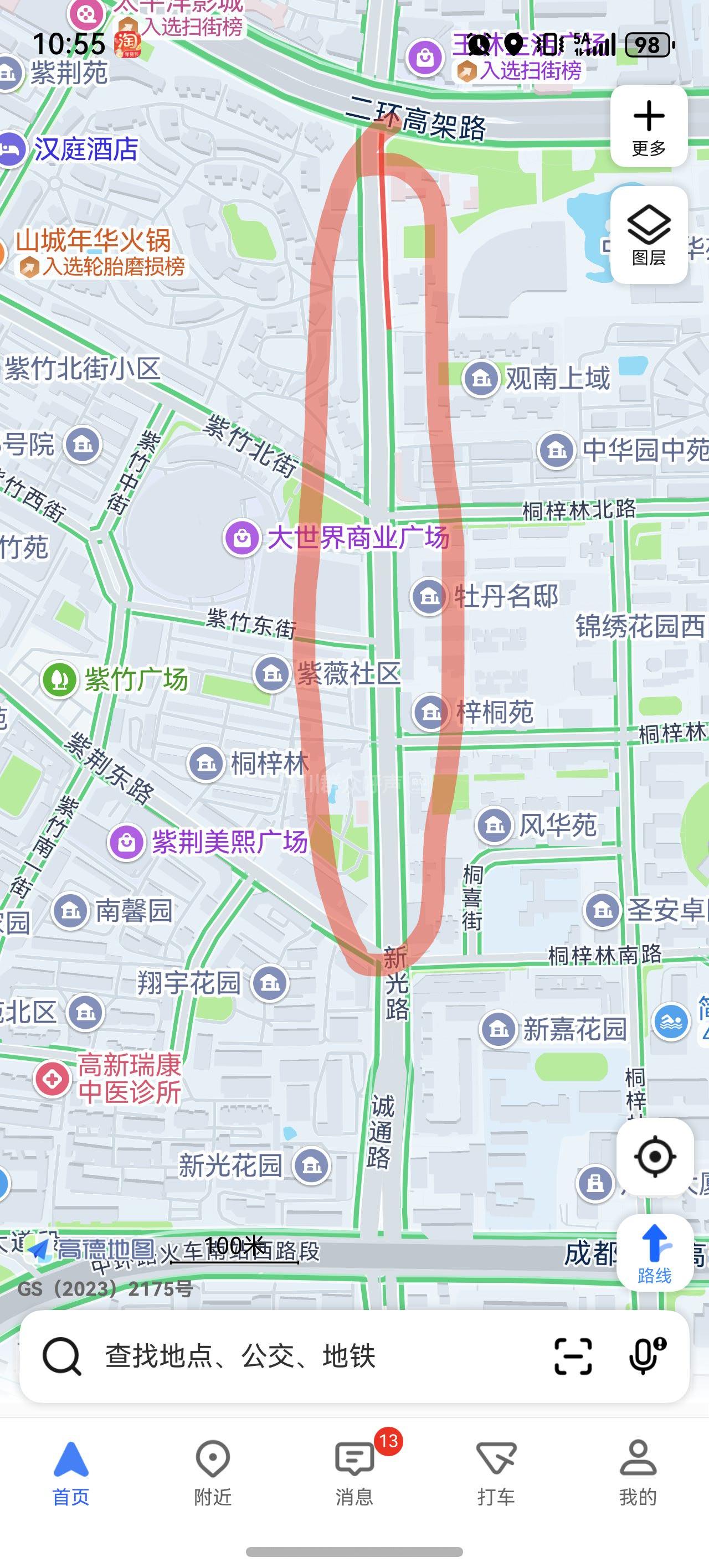Open the scan icon in search bar

click(x=573, y=1356)
